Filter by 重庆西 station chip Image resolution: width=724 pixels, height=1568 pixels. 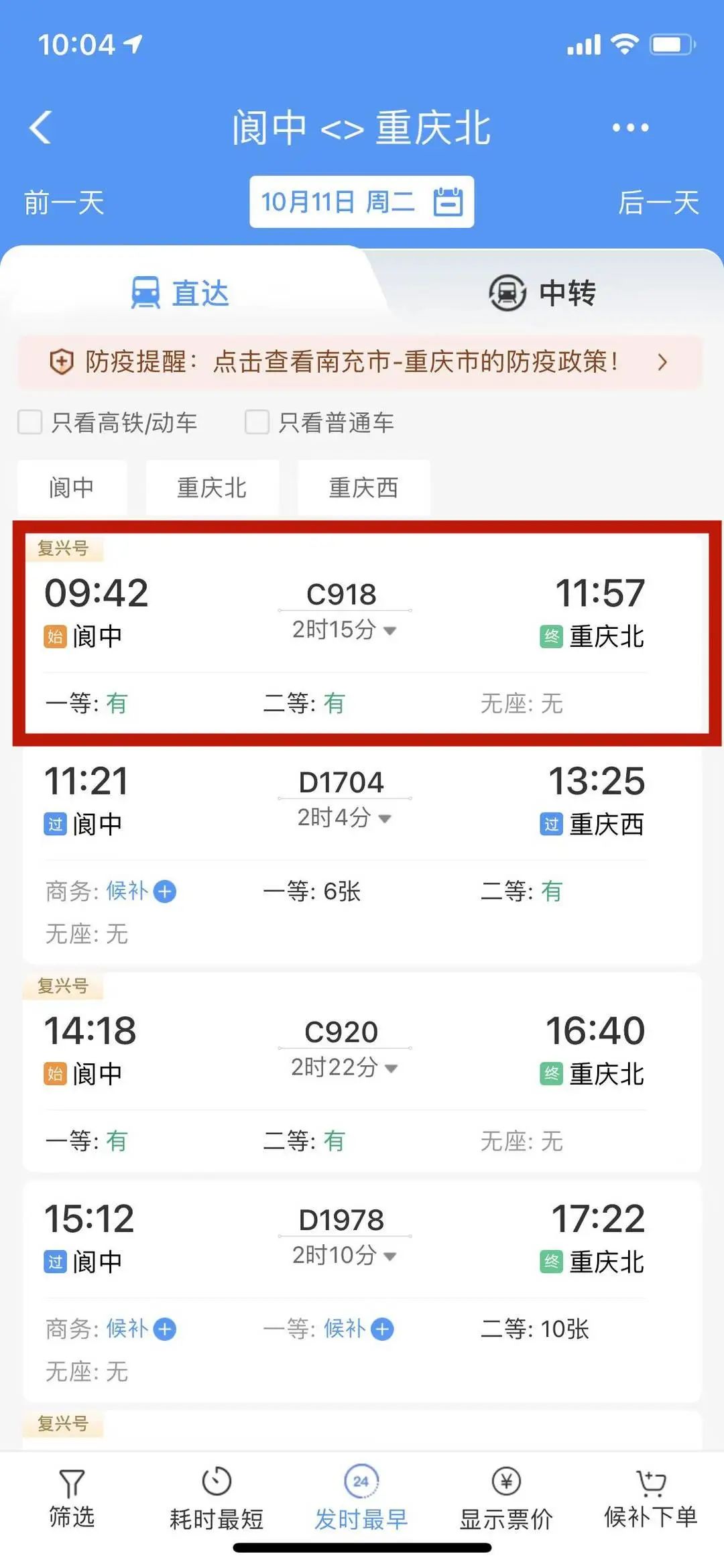363,487
